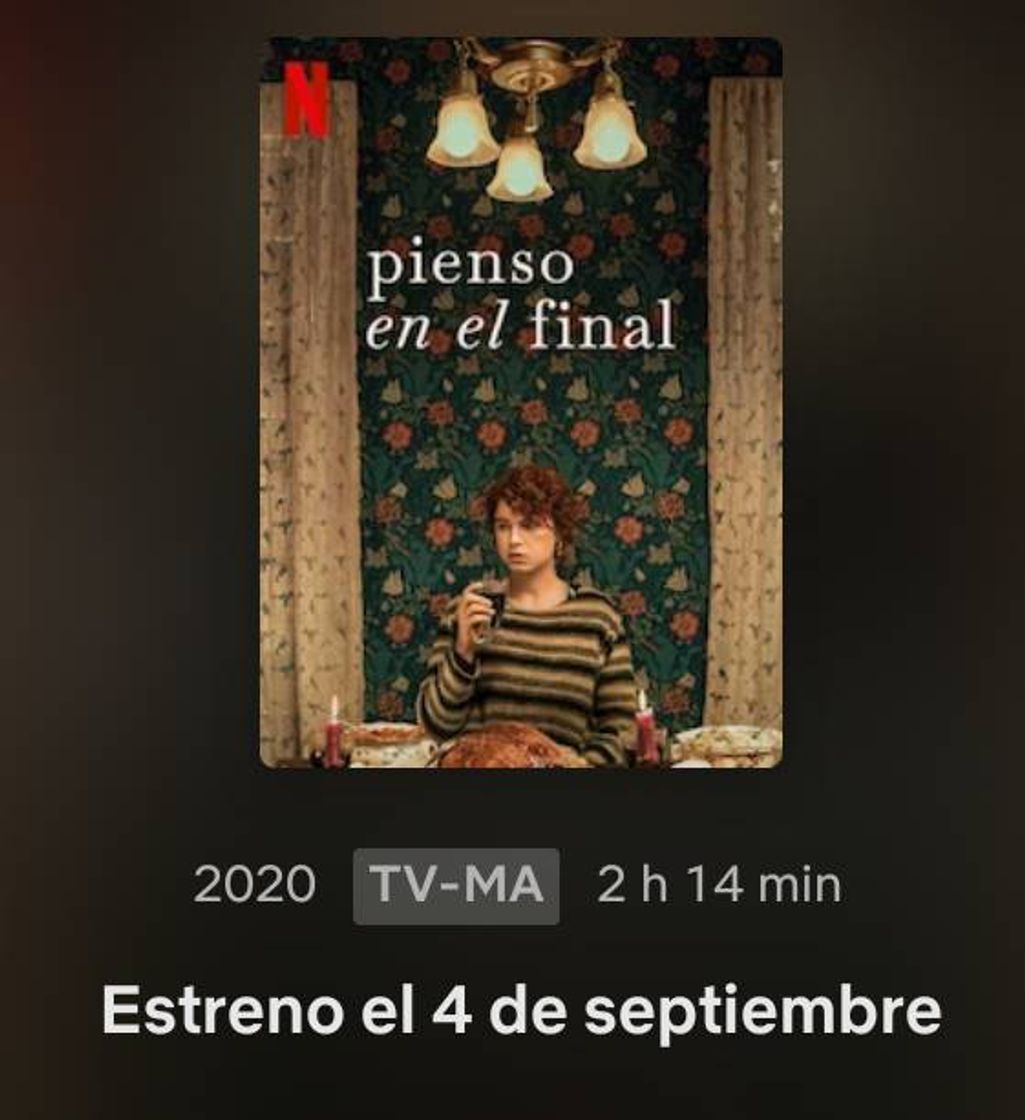
Task: Select the TV-MA rating badge
Action: click(459, 883)
